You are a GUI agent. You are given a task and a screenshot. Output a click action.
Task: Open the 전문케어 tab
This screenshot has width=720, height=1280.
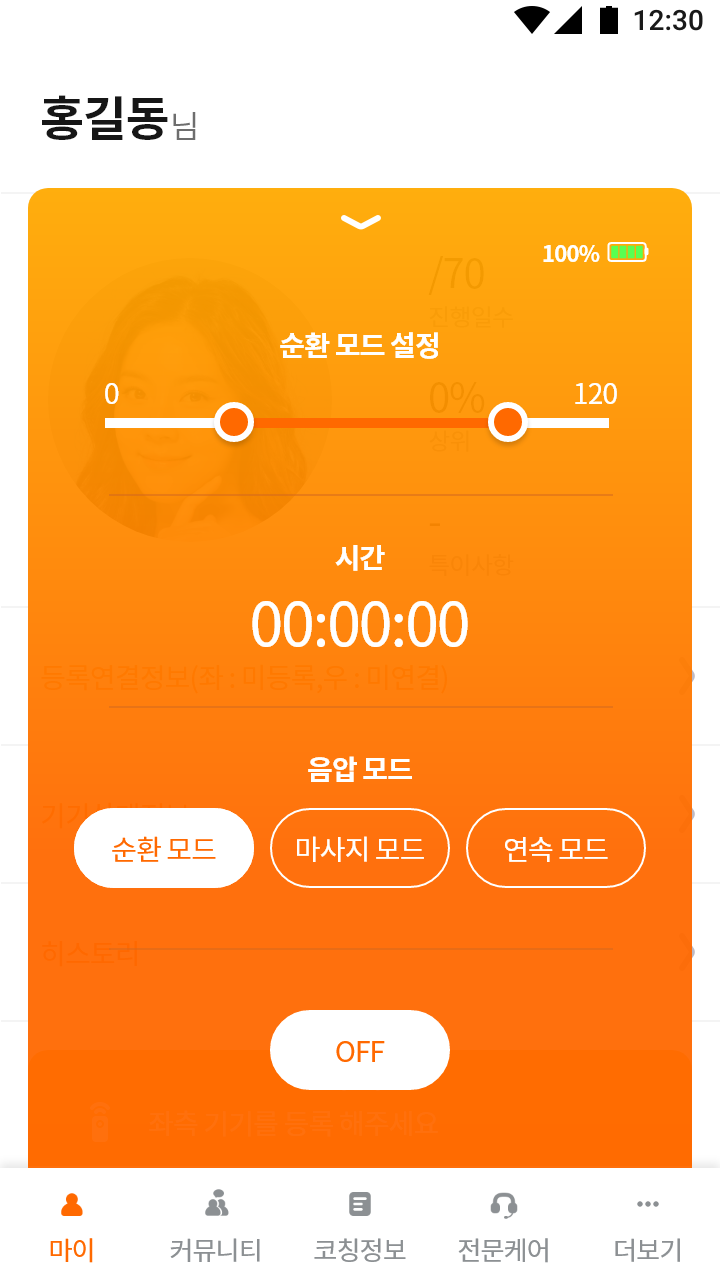[504, 1226]
